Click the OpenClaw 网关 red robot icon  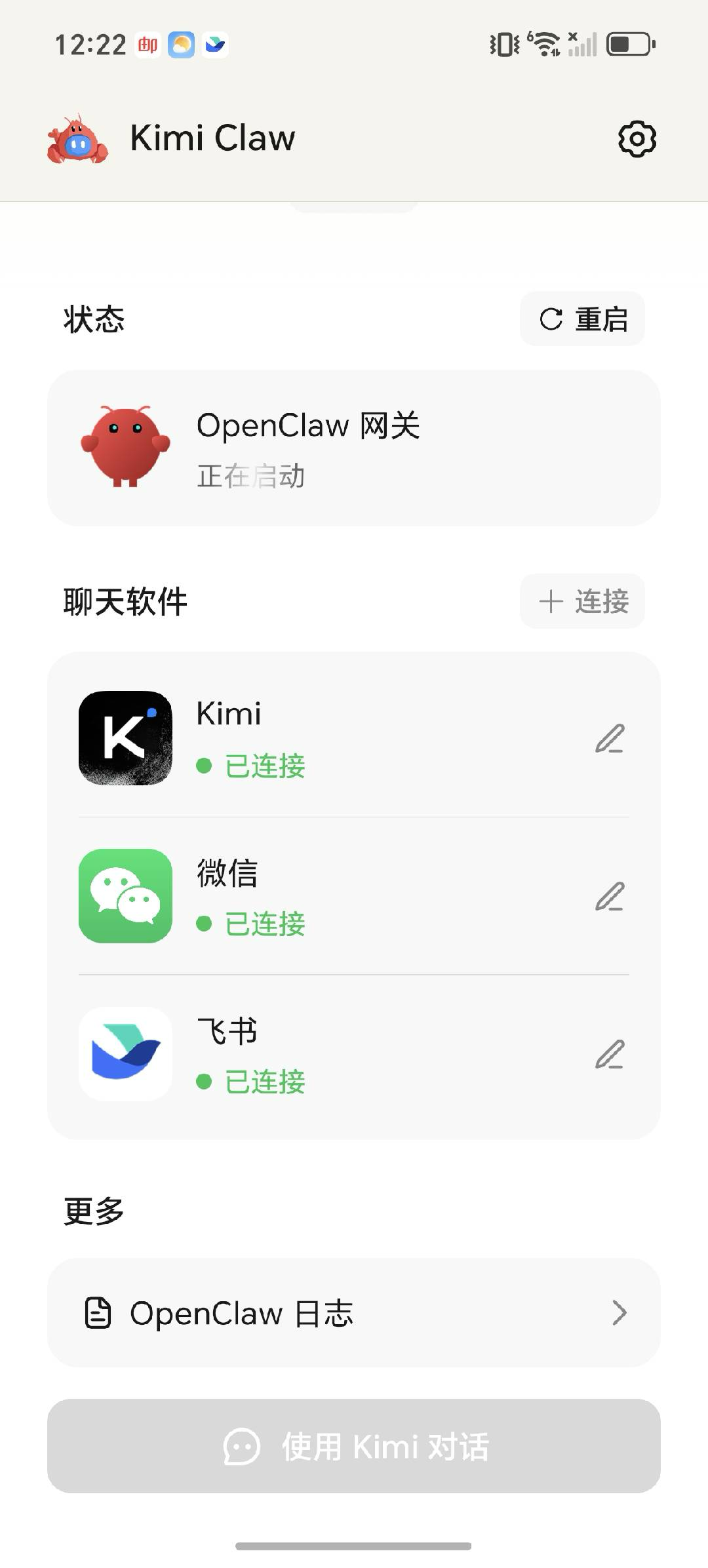click(x=125, y=446)
